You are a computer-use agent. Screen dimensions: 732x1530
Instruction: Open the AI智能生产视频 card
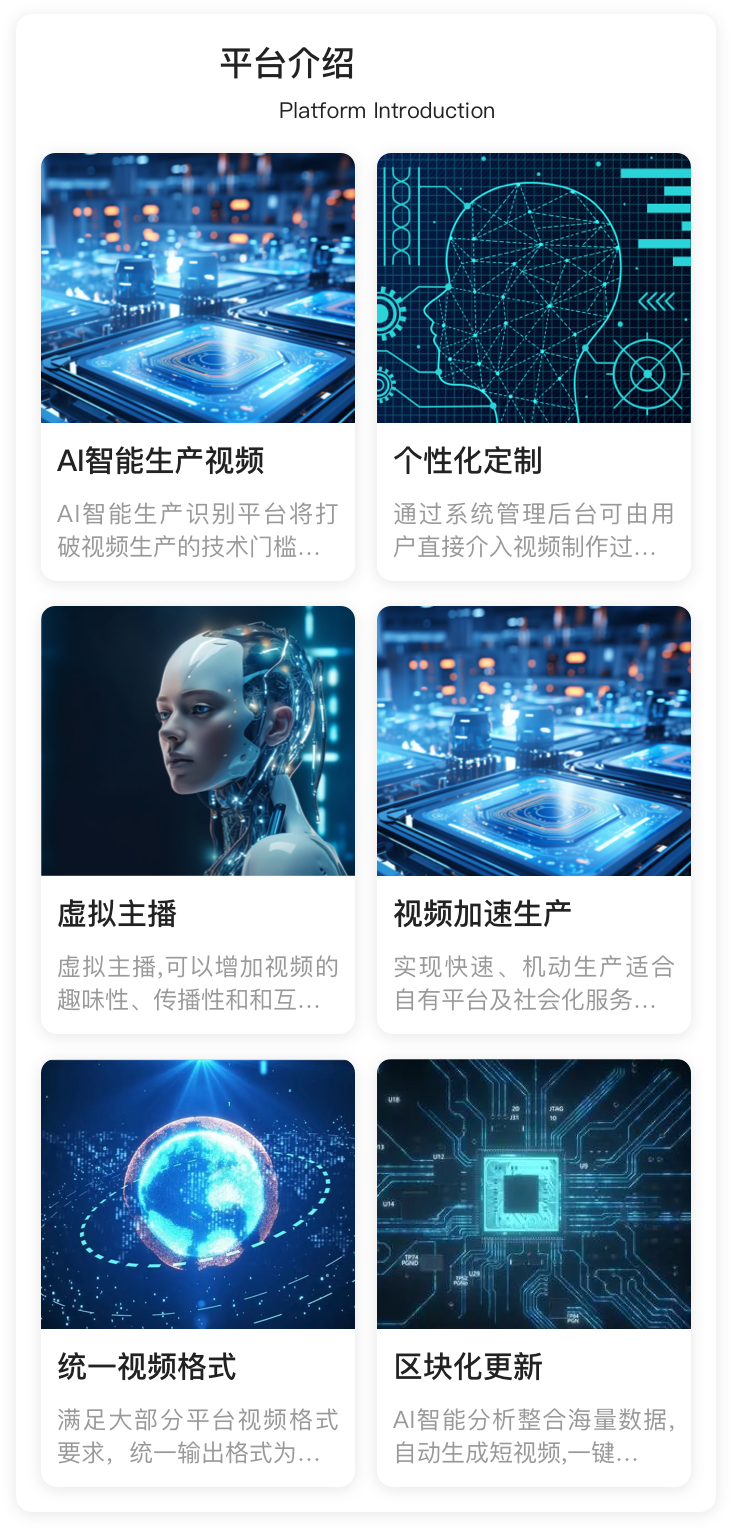(197, 366)
